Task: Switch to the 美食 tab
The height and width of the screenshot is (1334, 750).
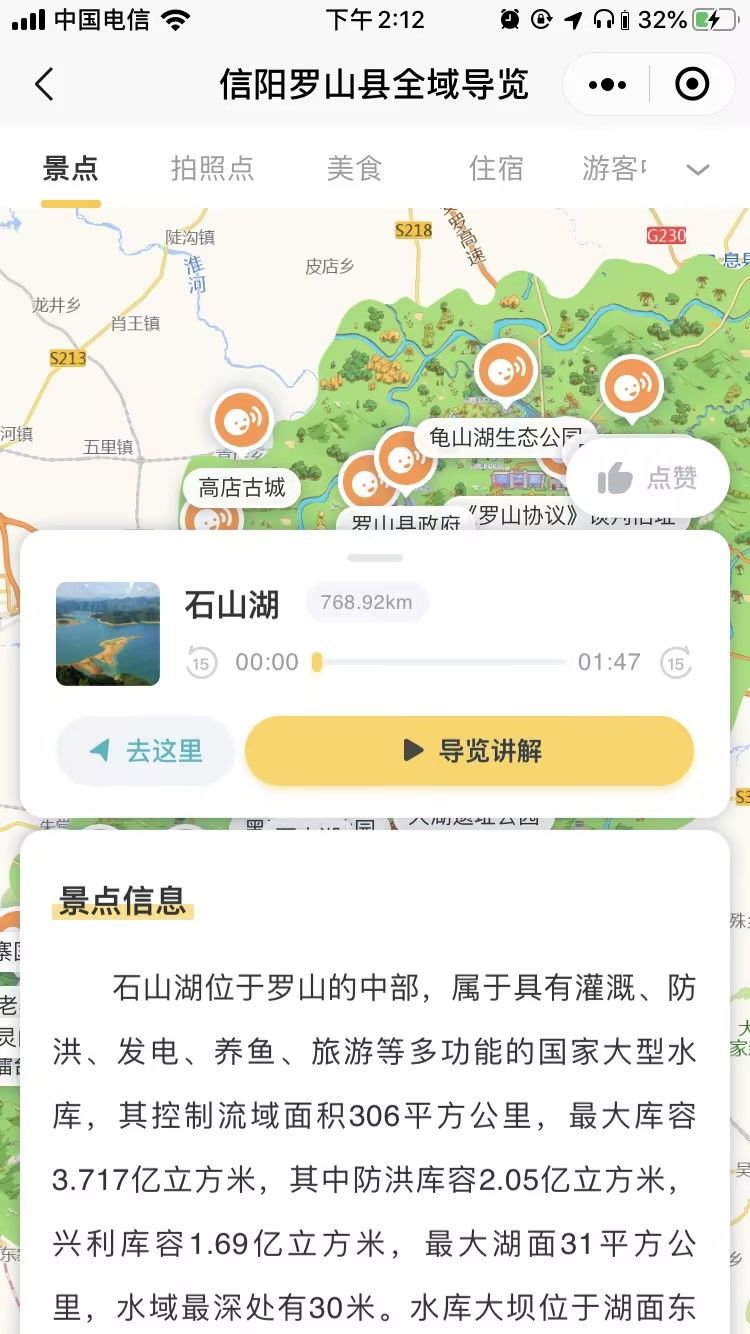Action: (352, 169)
